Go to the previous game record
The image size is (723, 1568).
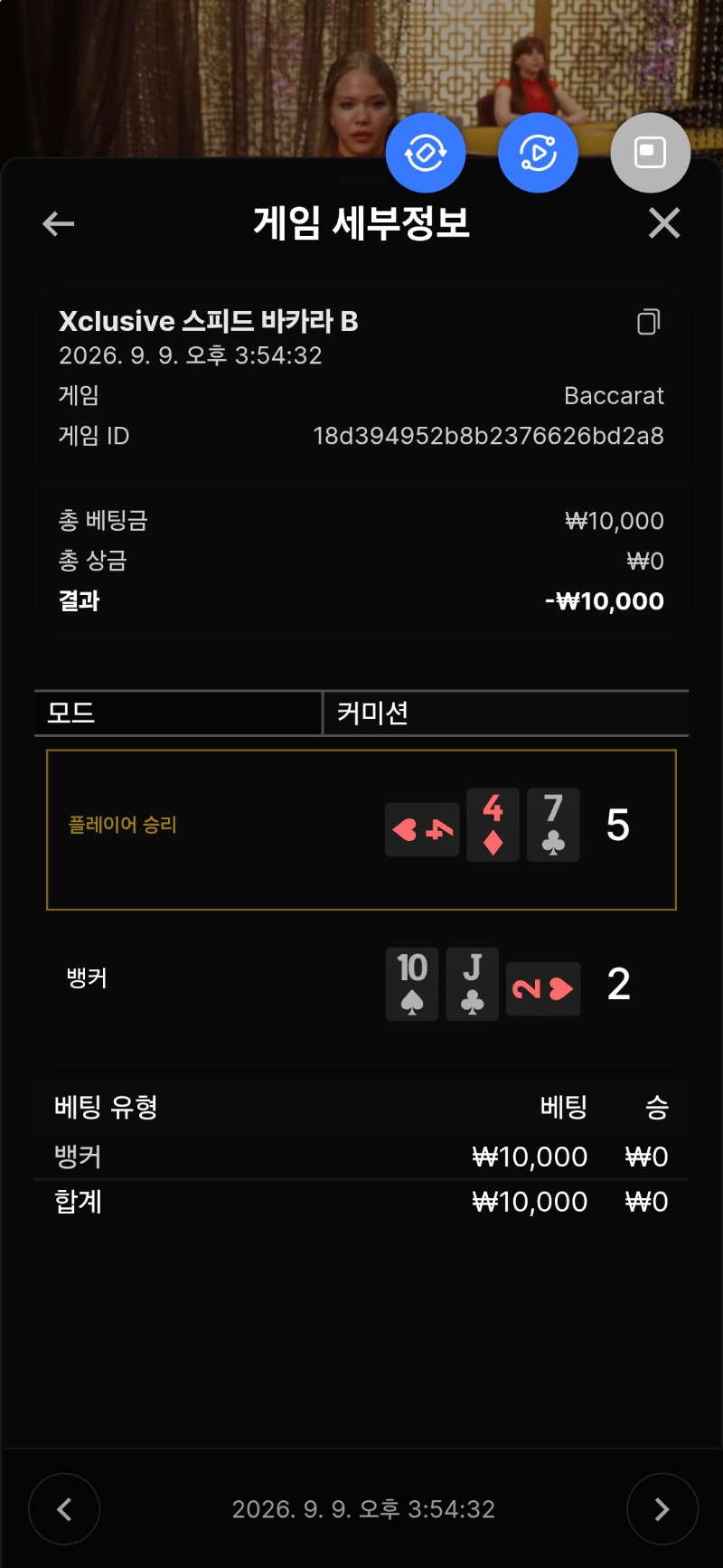tap(64, 1509)
